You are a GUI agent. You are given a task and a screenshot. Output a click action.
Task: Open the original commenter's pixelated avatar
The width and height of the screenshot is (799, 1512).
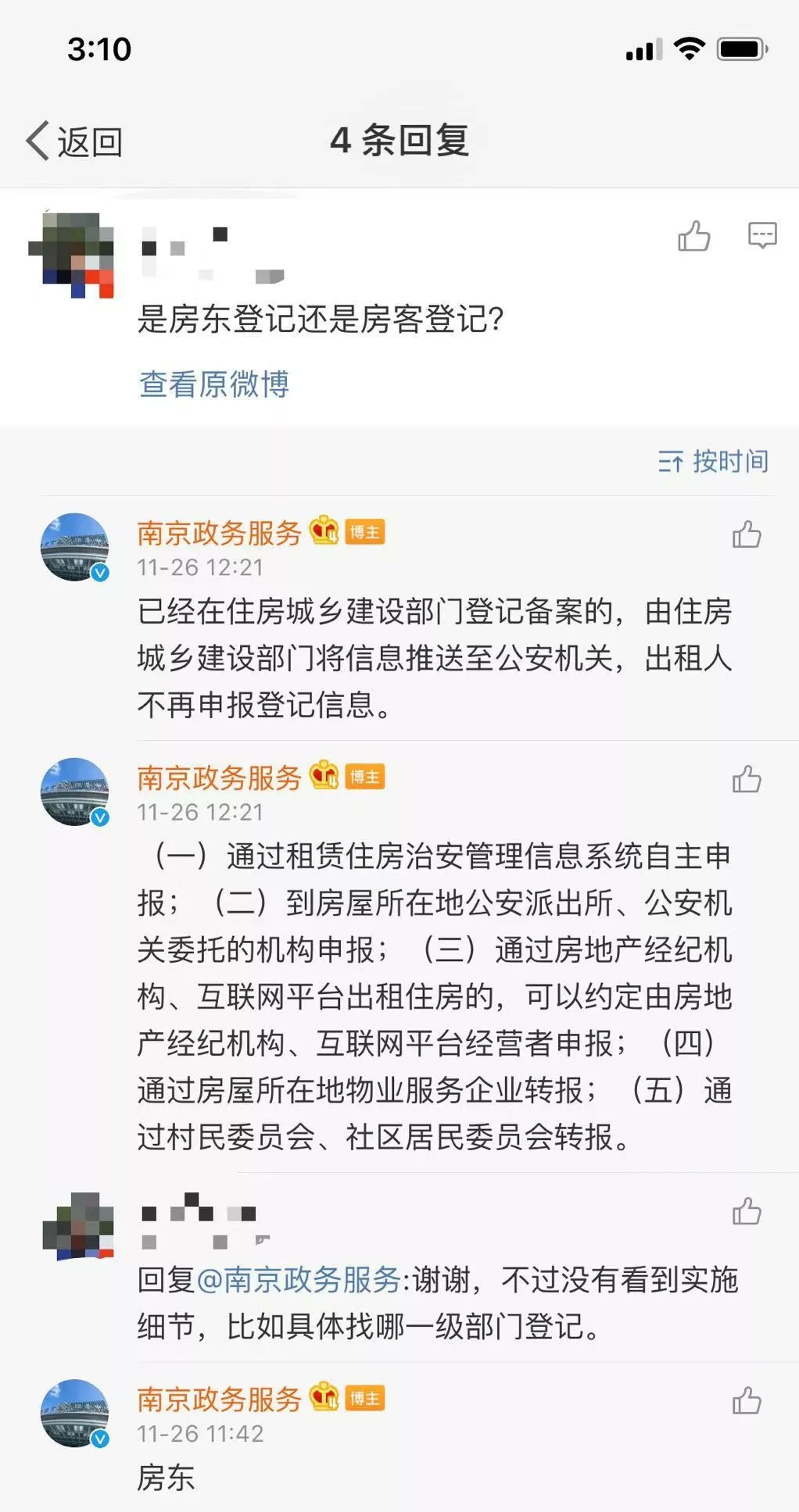point(71,255)
